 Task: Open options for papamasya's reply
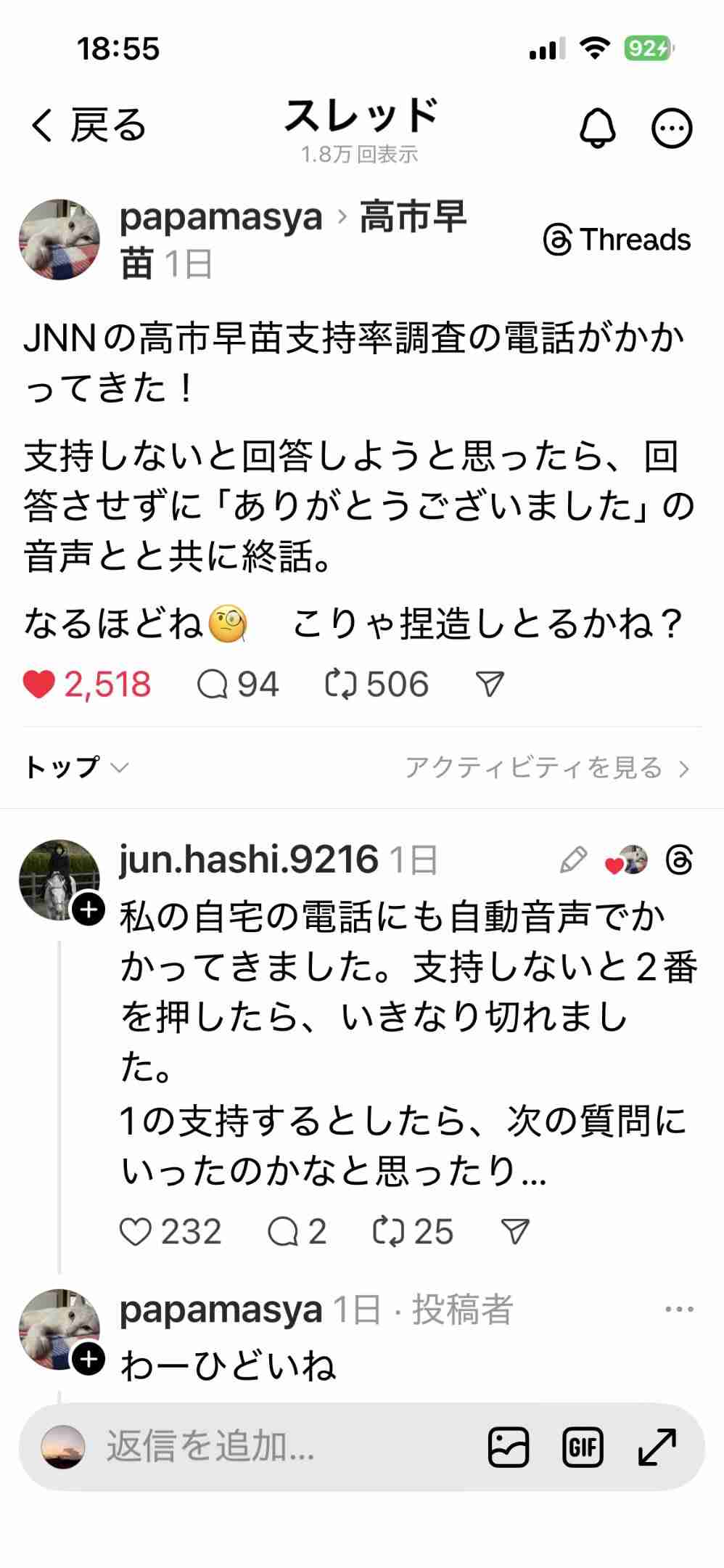tap(679, 1310)
